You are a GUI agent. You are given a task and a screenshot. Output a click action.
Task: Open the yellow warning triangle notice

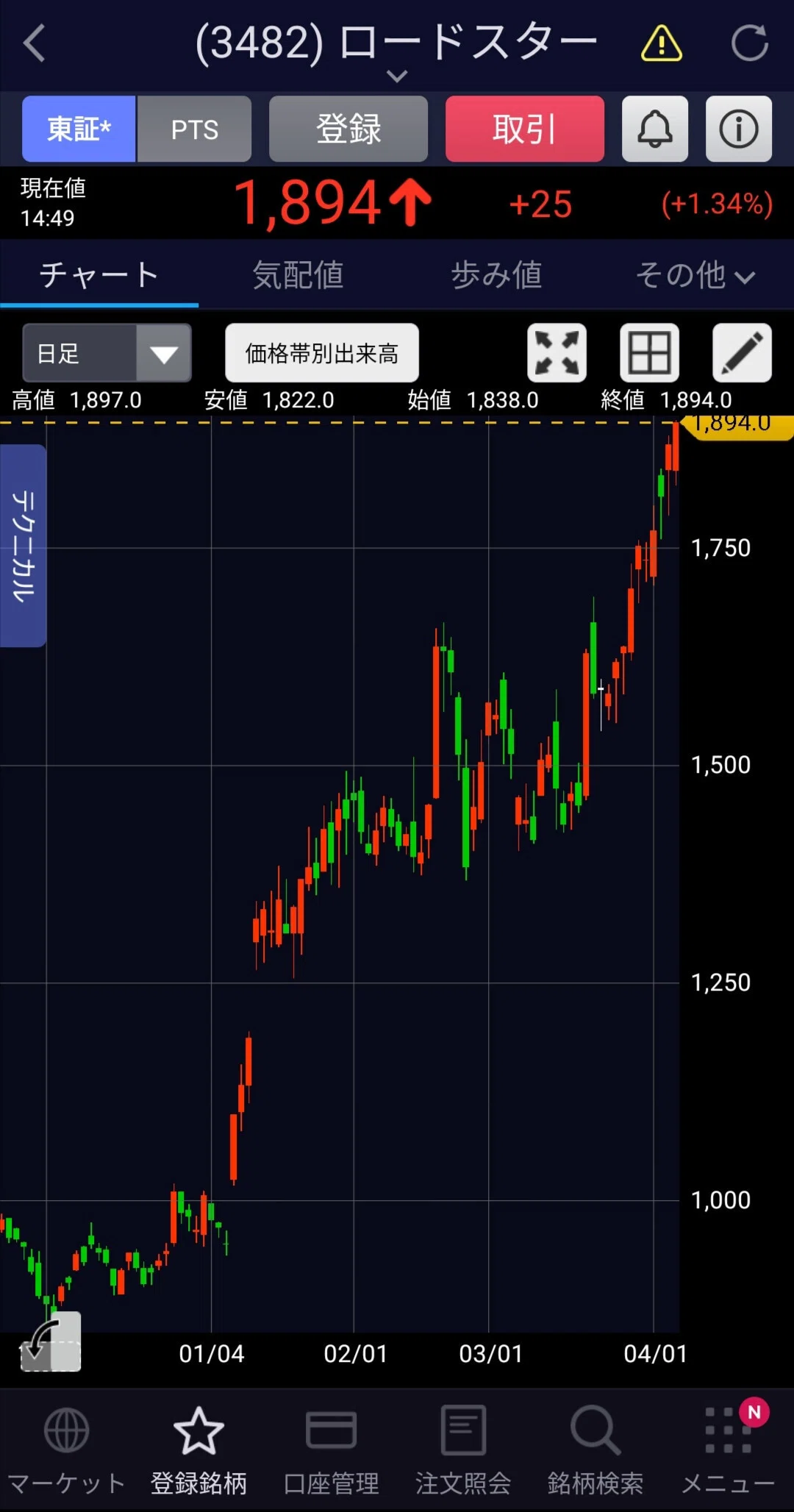pyautogui.click(x=662, y=43)
